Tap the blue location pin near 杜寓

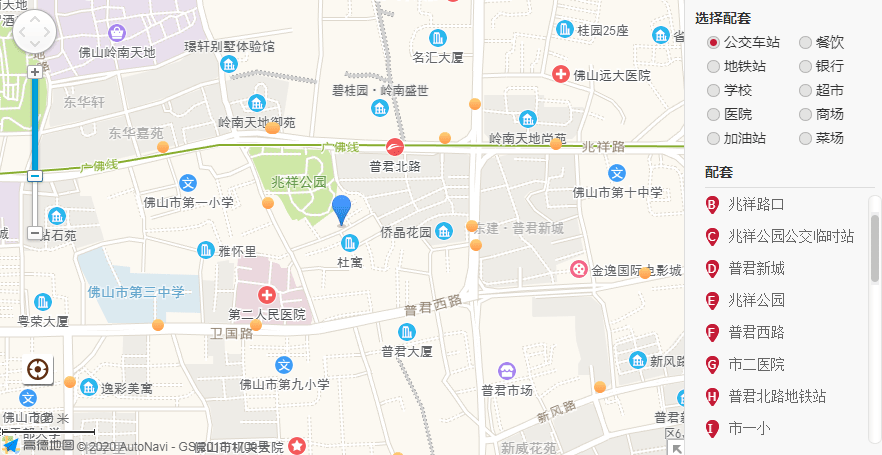(x=342, y=209)
